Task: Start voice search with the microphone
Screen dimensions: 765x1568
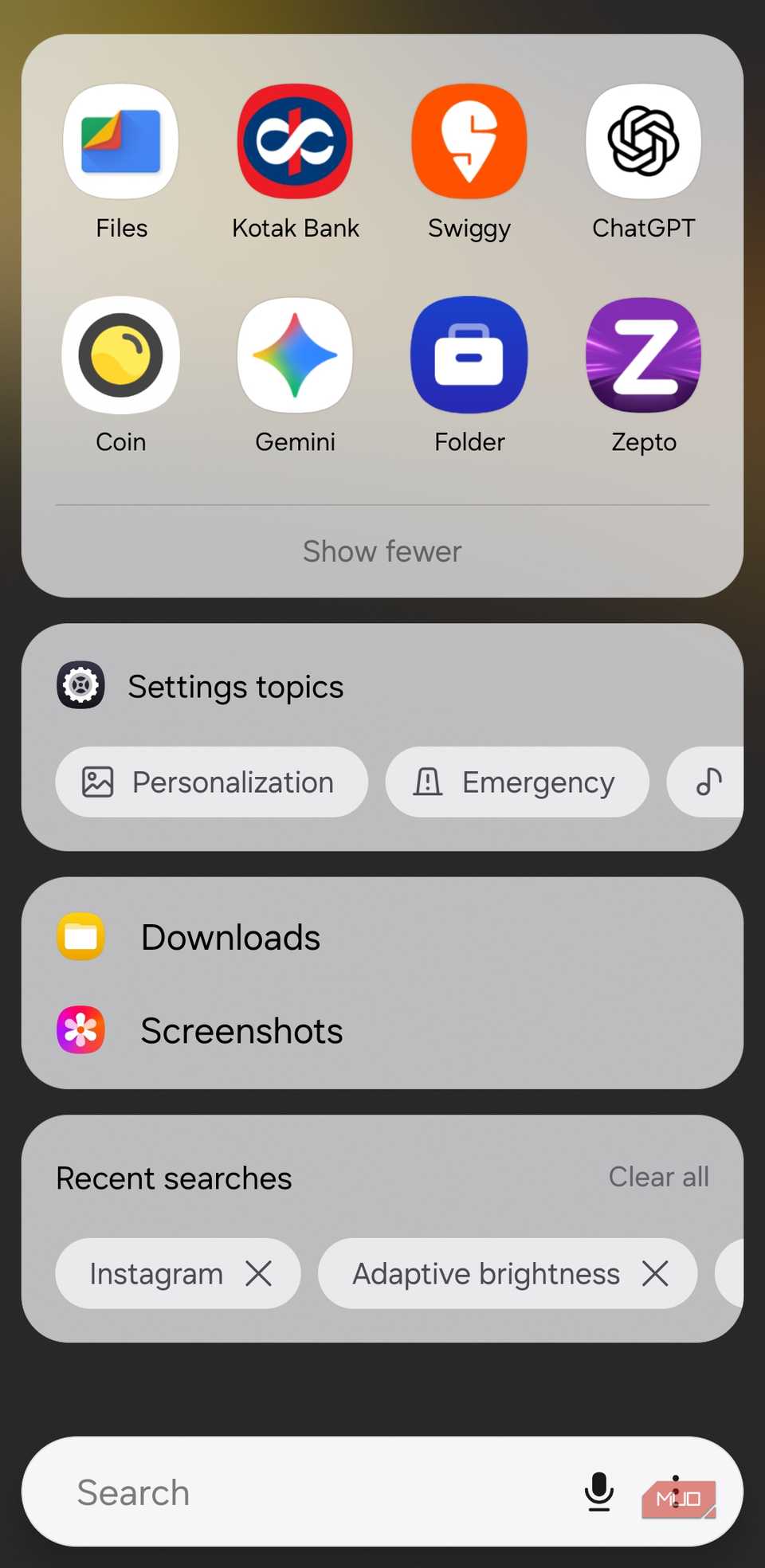Action: coord(598,1492)
